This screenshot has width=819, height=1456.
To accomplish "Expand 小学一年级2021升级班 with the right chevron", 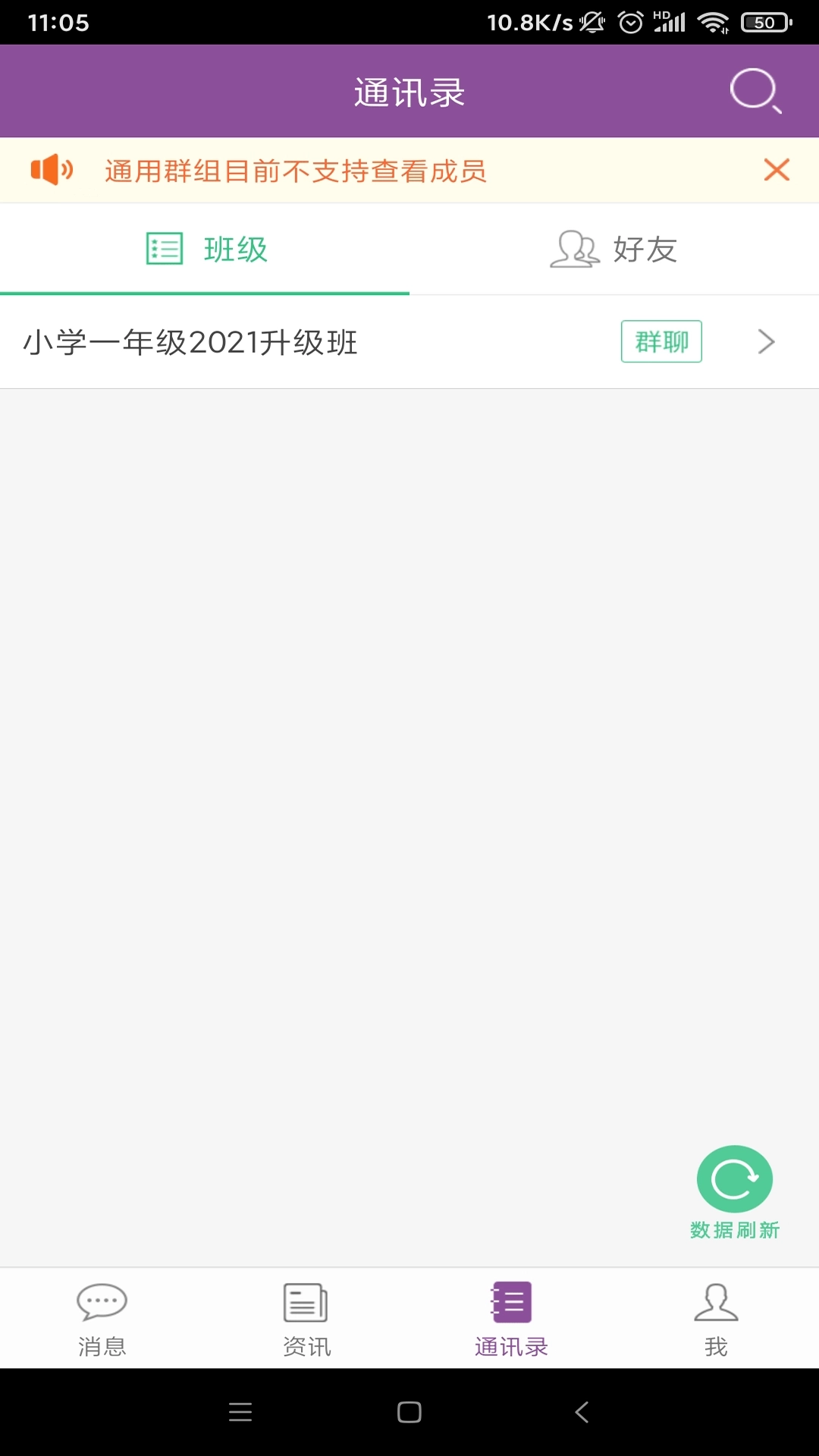I will coord(766,342).
